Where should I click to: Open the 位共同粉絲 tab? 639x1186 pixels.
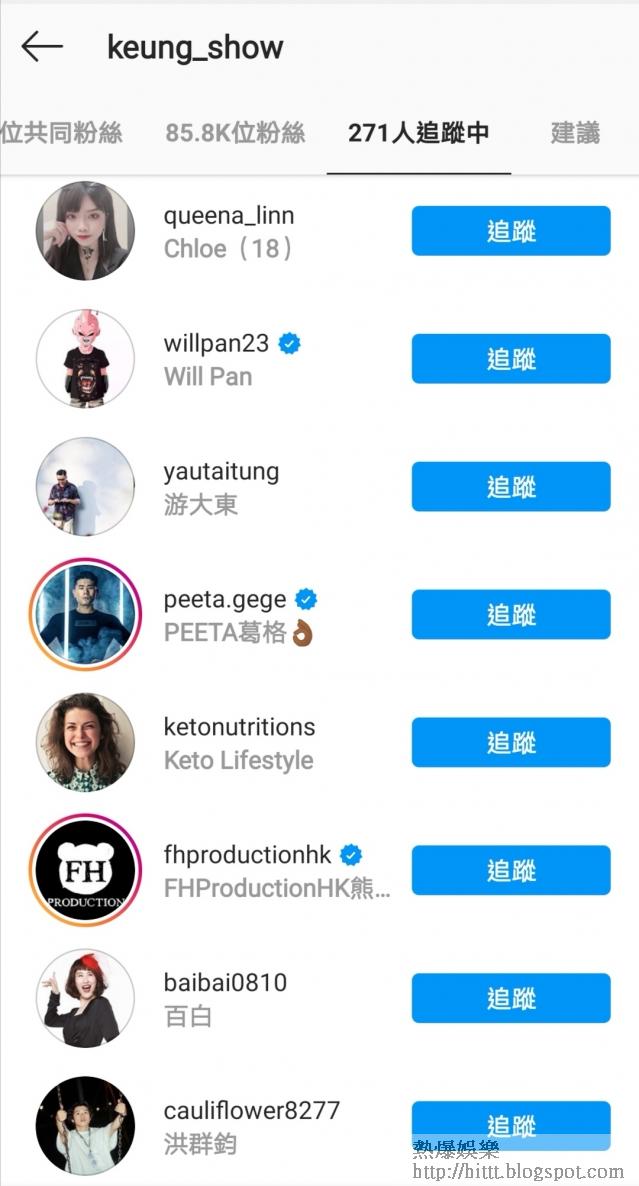click(x=62, y=133)
